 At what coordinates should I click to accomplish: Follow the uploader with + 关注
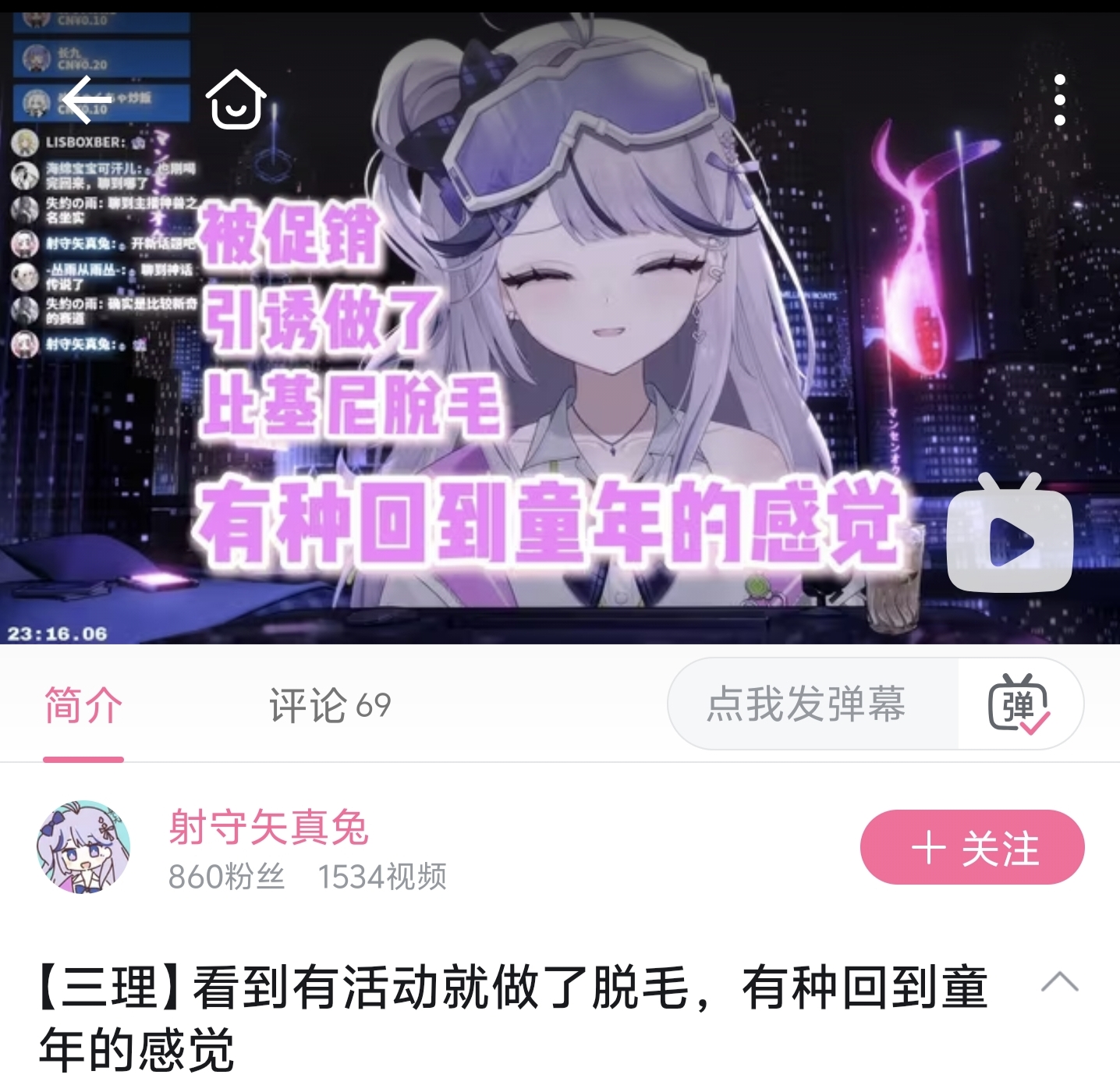pos(972,847)
